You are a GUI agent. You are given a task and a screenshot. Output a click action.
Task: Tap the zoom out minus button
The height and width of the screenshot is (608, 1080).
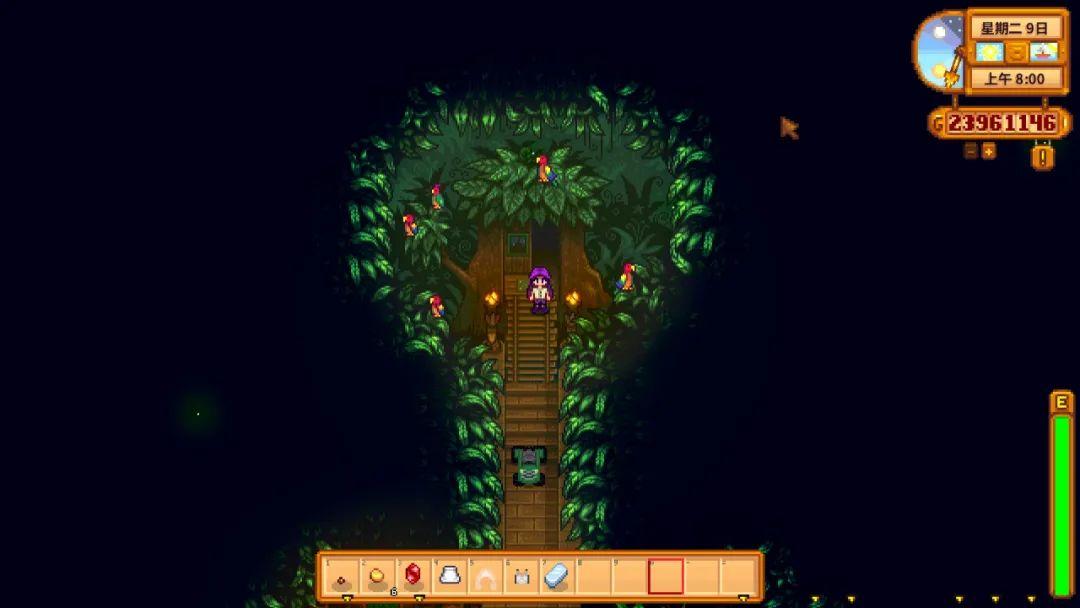coord(970,151)
